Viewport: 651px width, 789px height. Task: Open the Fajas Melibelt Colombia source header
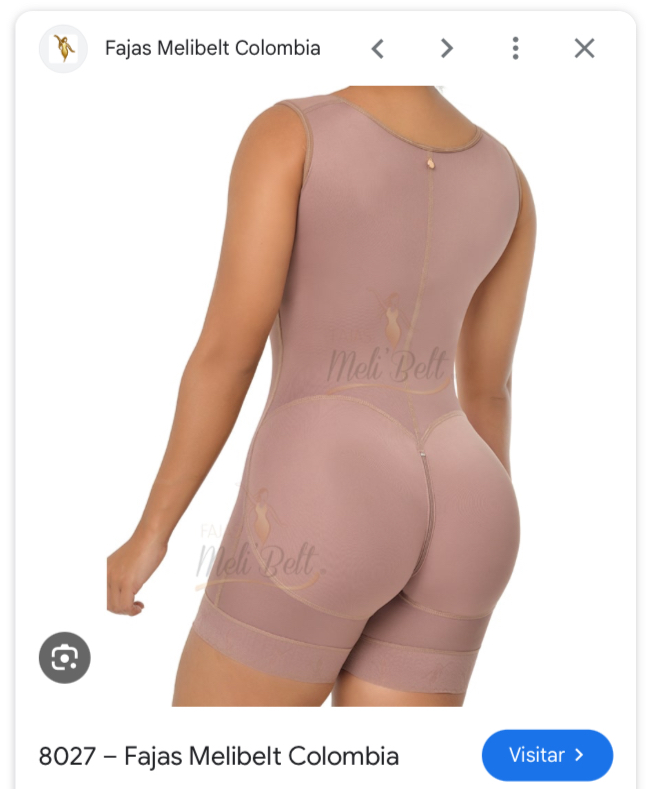212,48
